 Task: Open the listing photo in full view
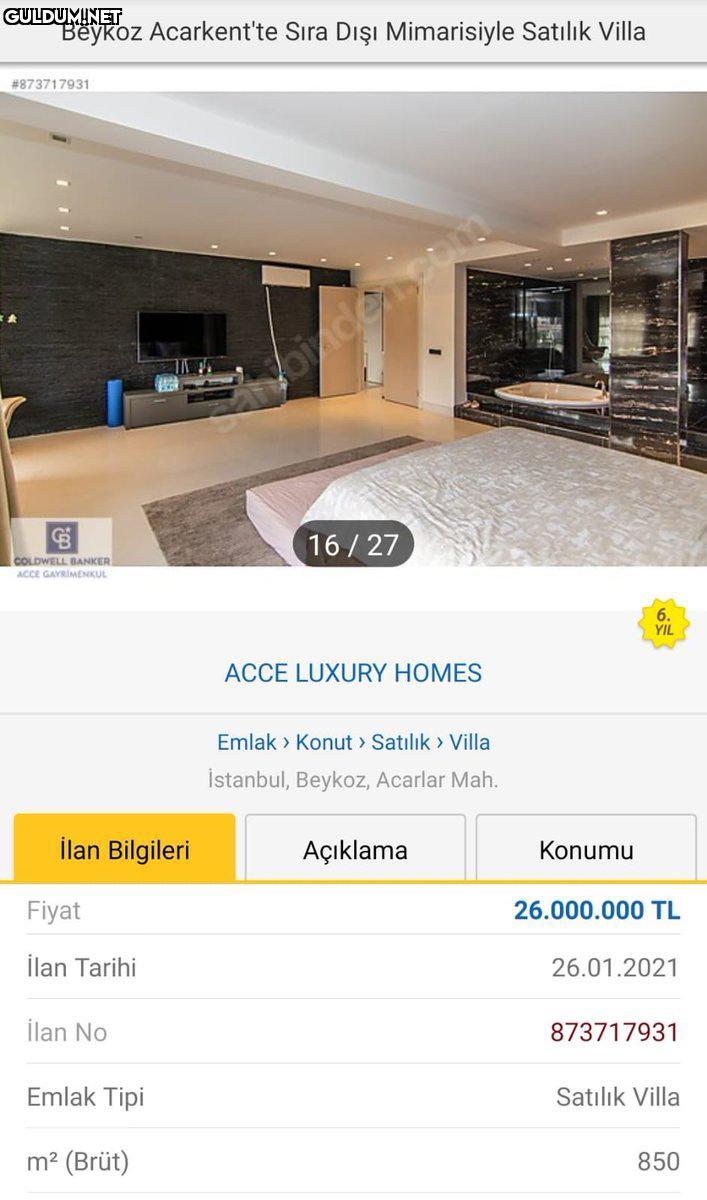coord(353,330)
